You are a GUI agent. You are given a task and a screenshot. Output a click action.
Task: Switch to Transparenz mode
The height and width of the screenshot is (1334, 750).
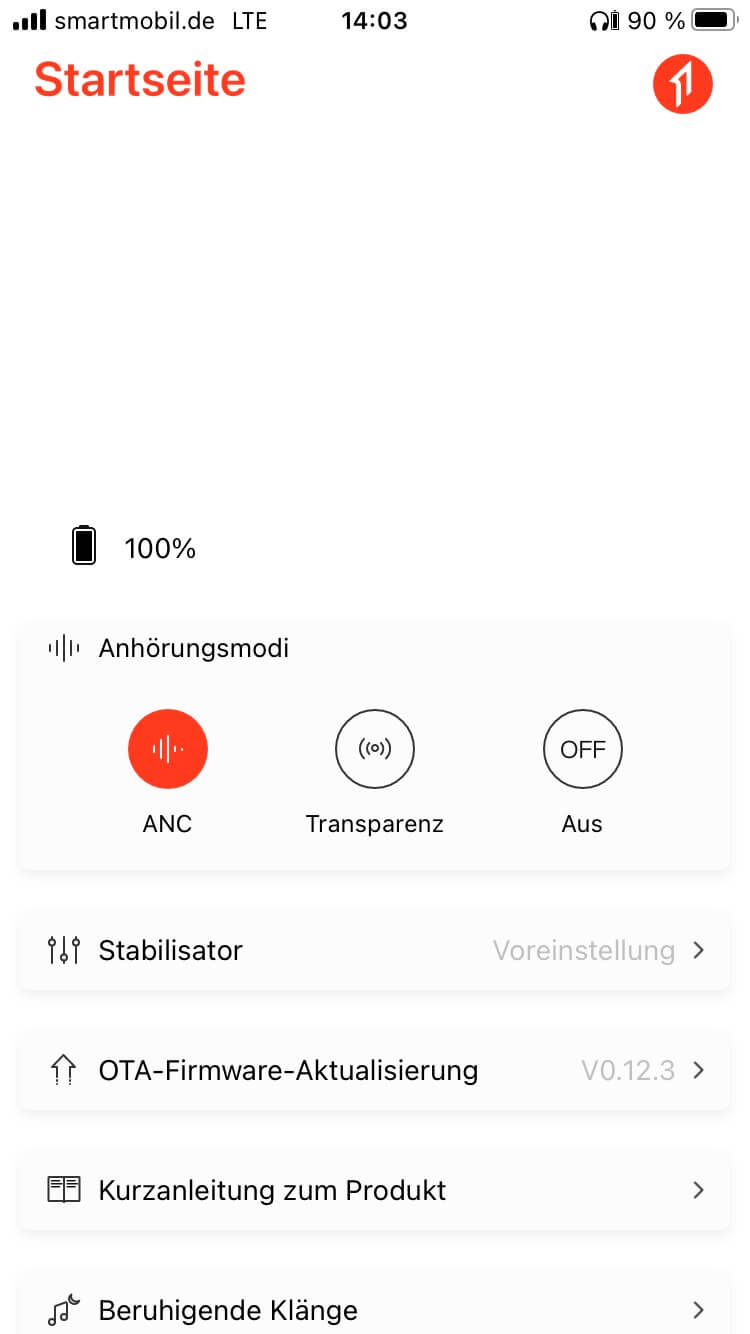tap(374, 749)
